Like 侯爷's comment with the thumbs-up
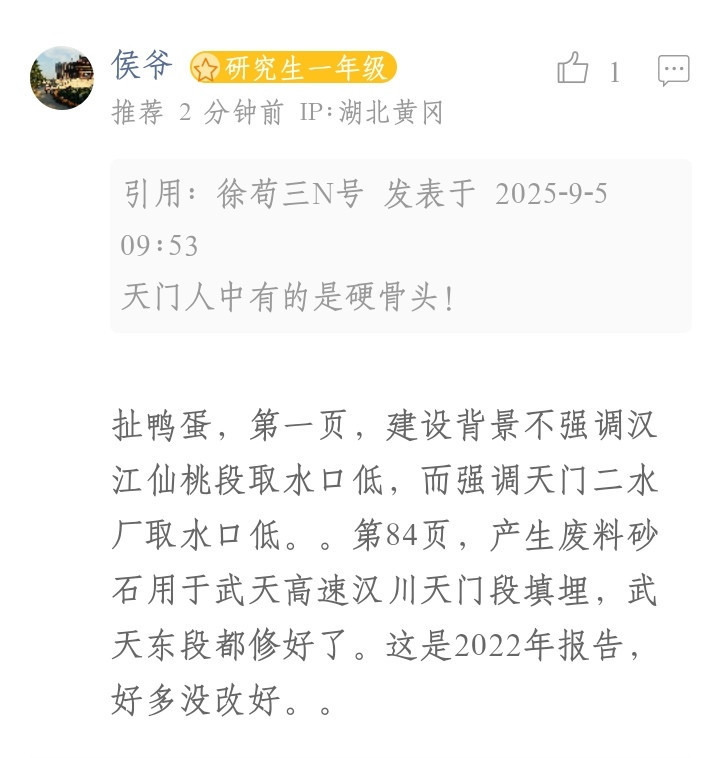 pyautogui.click(x=574, y=69)
